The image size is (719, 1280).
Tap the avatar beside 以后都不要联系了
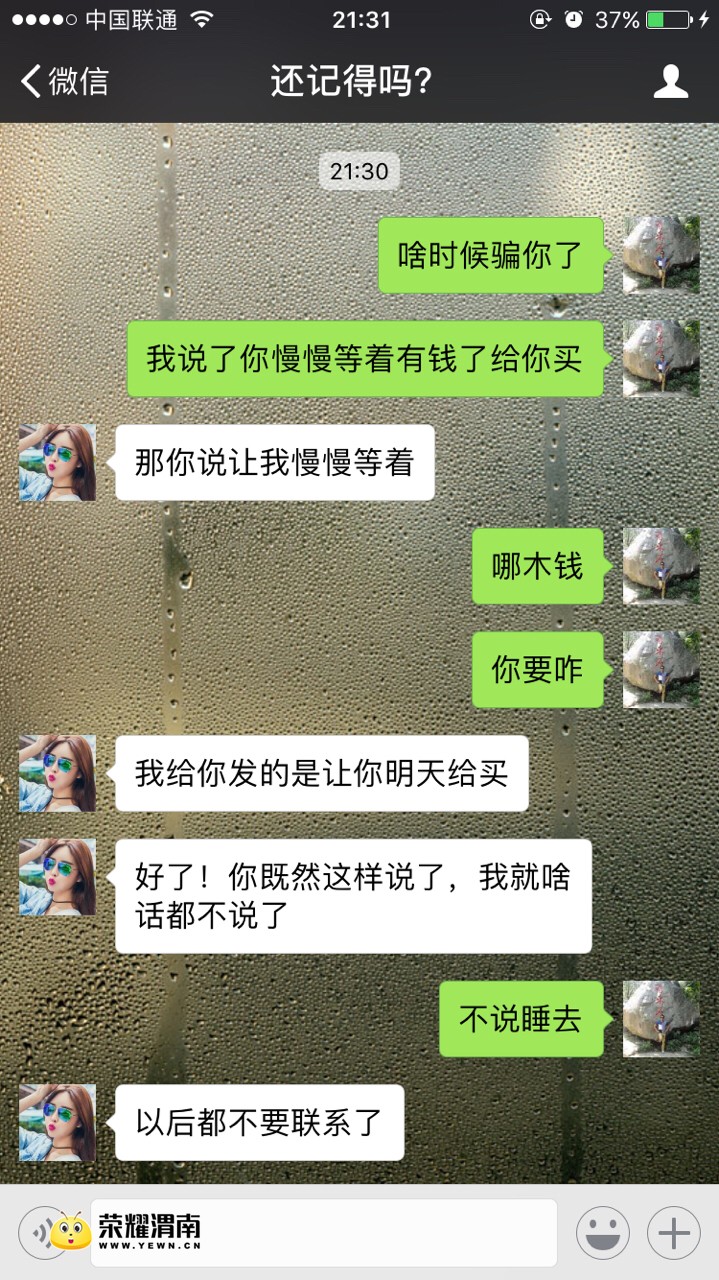point(58,1122)
